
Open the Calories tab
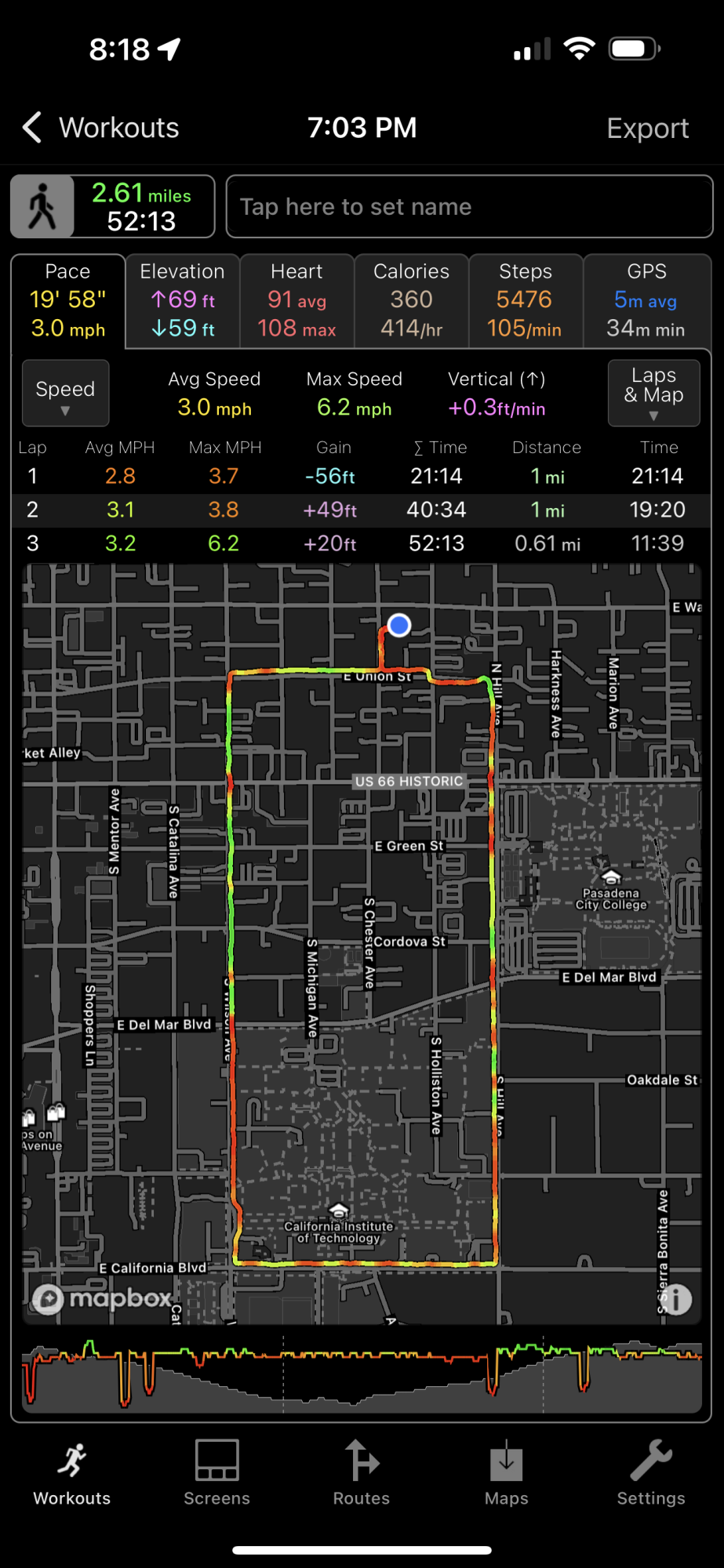[x=411, y=301]
